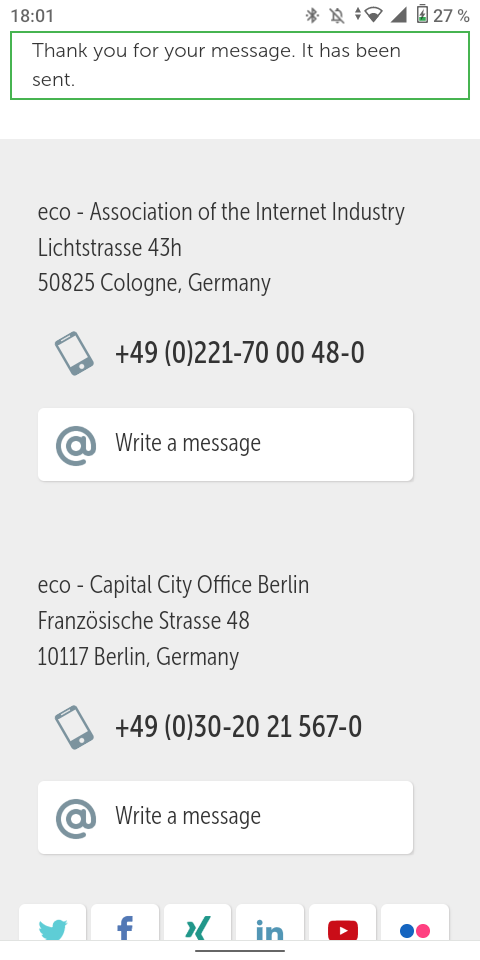Write a message to the Cologne association office
The width and height of the screenshot is (480, 960).
[225, 444]
